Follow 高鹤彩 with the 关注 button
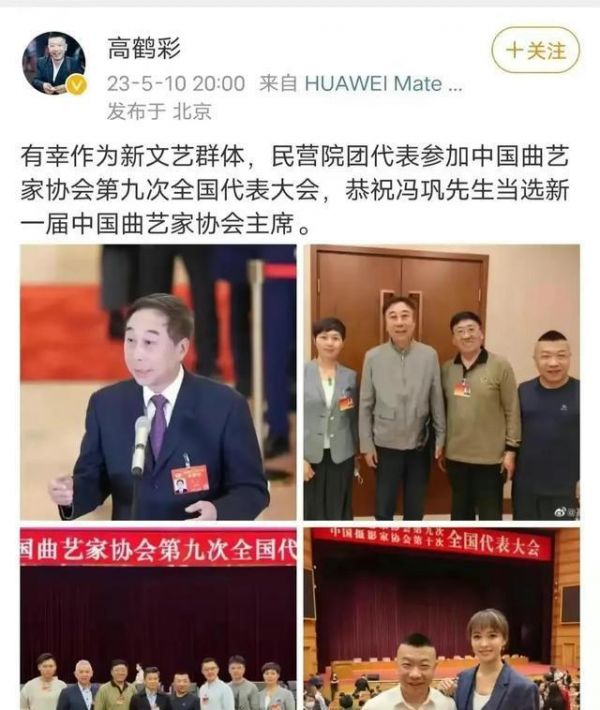600x710 pixels. (x=536, y=51)
